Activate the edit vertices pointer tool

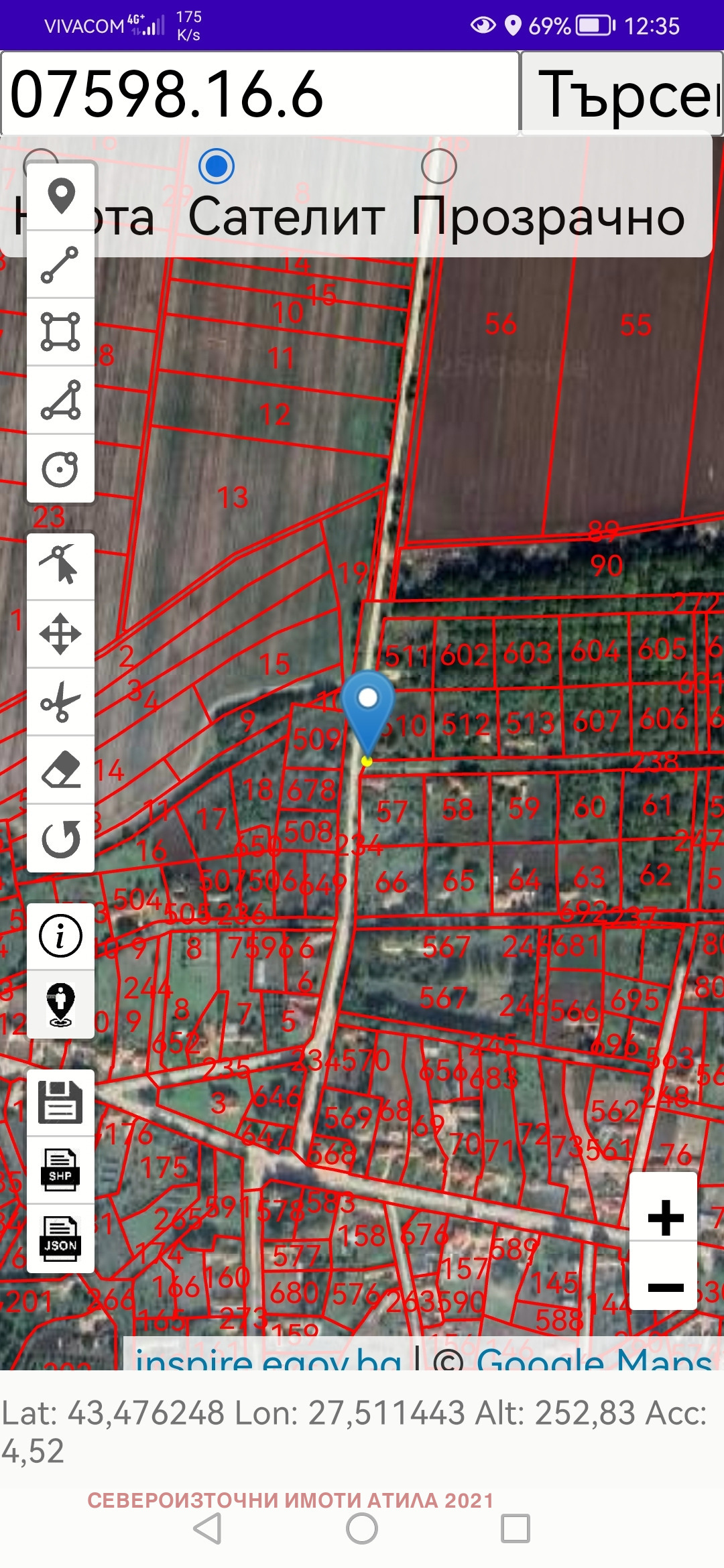pos(60,566)
